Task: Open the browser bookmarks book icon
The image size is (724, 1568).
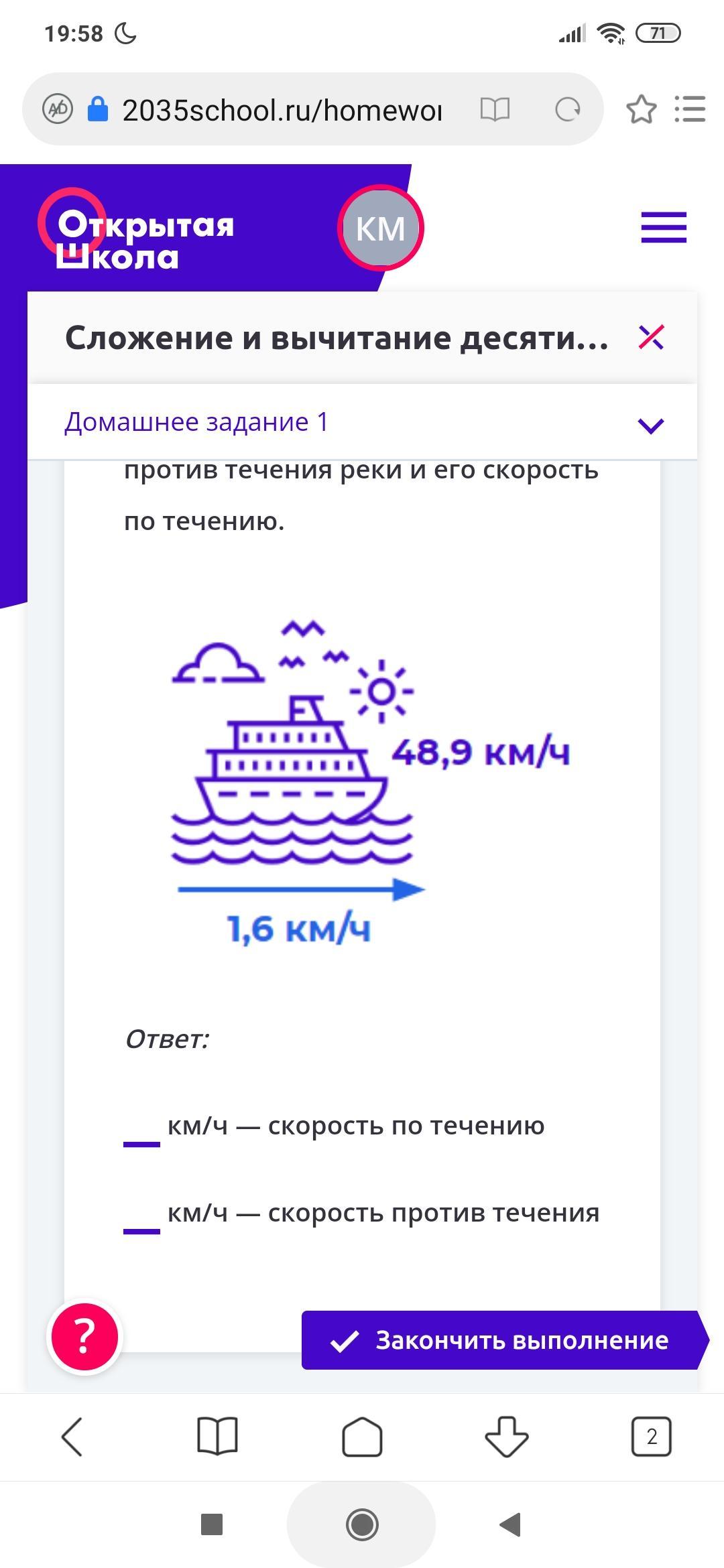Action: (217, 1437)
